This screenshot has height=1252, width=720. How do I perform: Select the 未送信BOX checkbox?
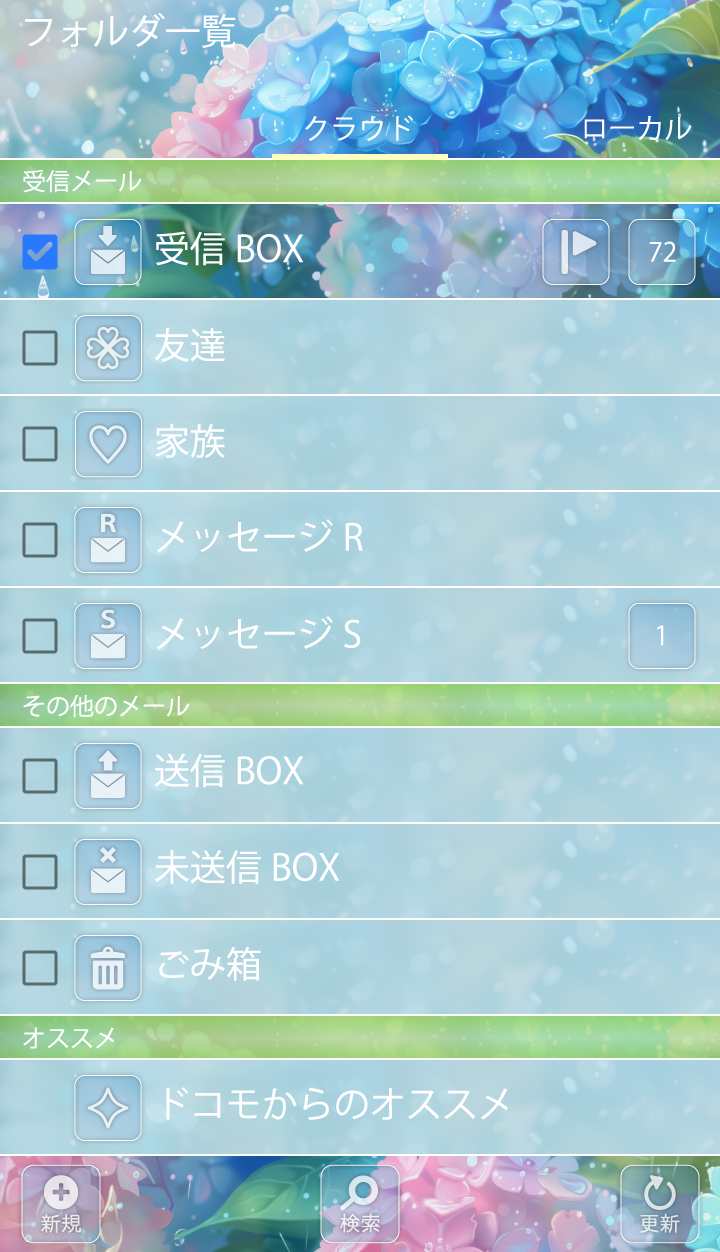pyautogui.click(x=40, y=872)
